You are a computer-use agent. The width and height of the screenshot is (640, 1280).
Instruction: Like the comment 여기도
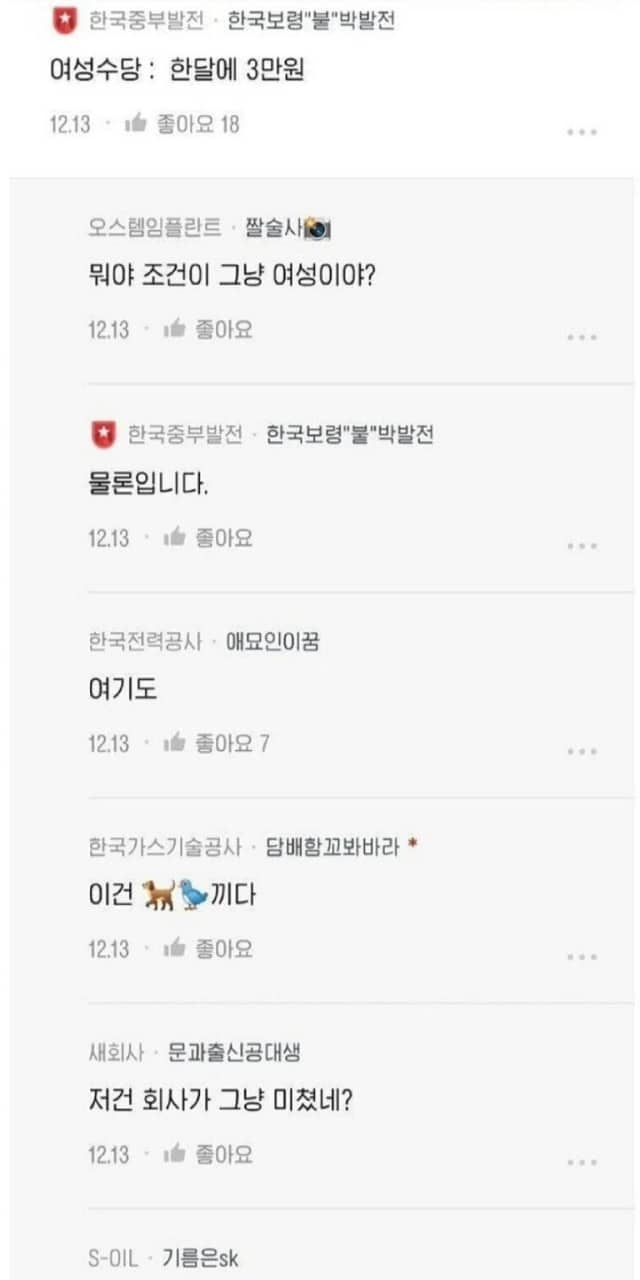216,743
